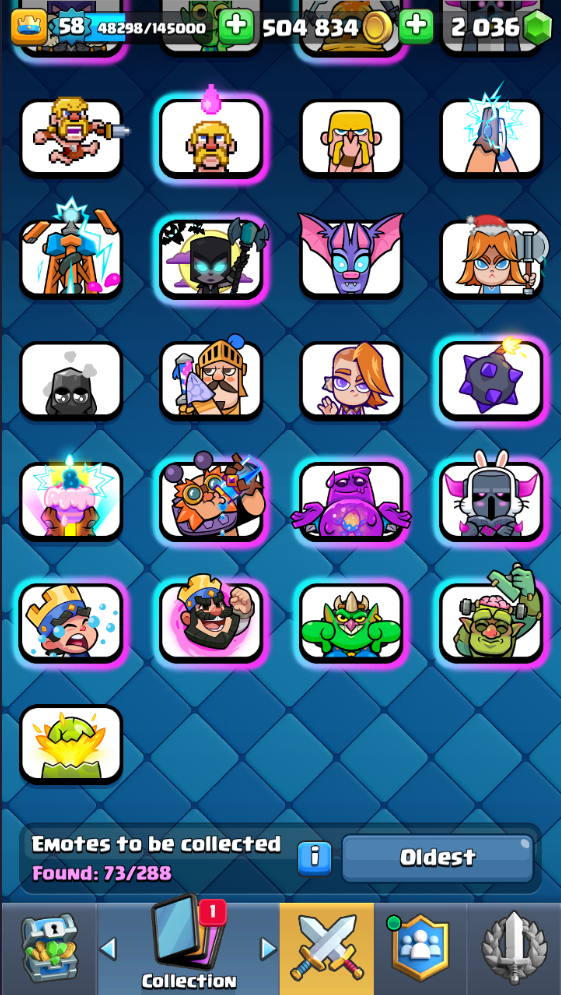Pick the birthday cake emote
The width and height of the screenshot is (561, 995).
click(x=70, y=500)
